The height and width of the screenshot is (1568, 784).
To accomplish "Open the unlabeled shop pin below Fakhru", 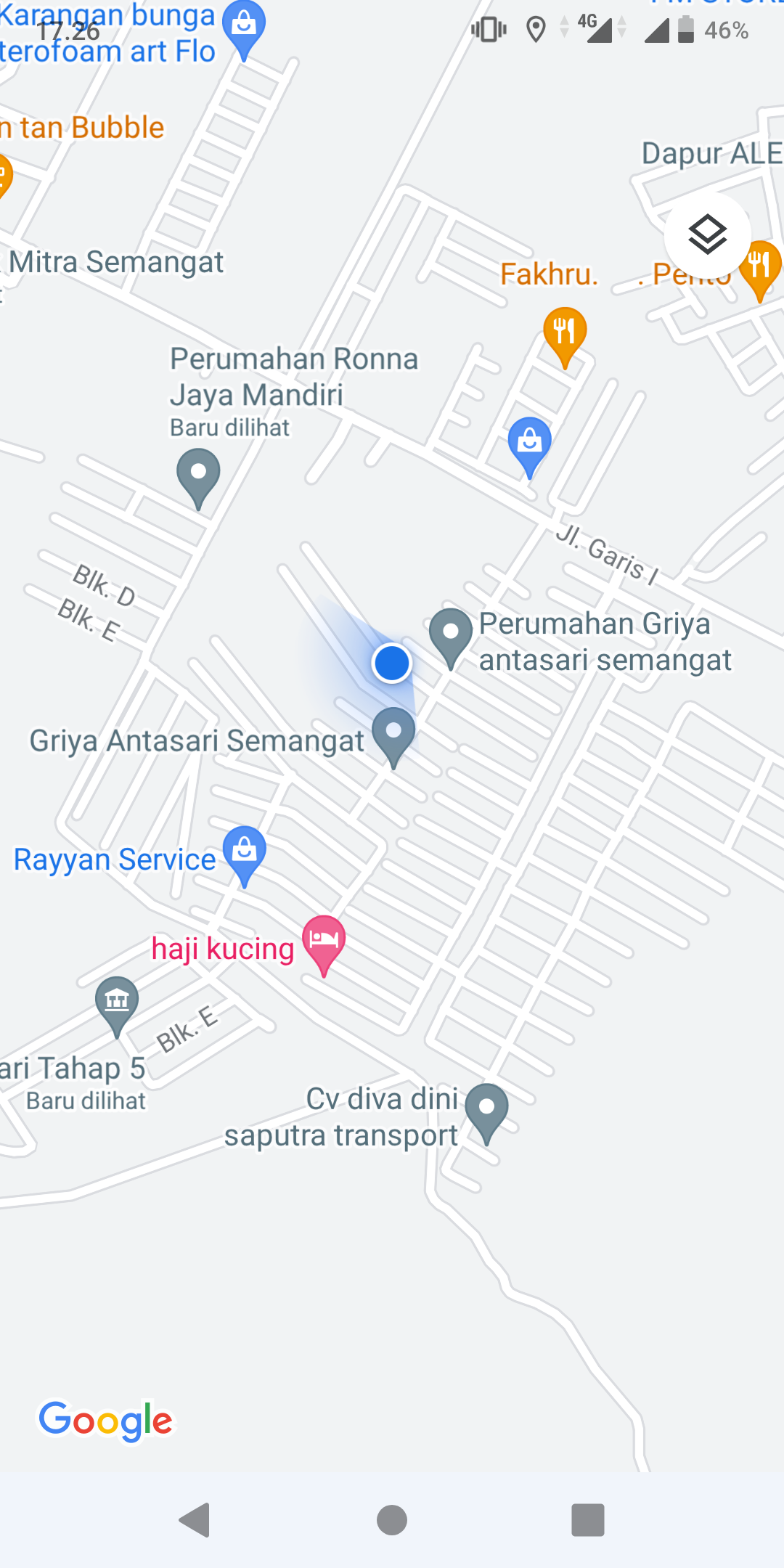I will coord(530,442).
